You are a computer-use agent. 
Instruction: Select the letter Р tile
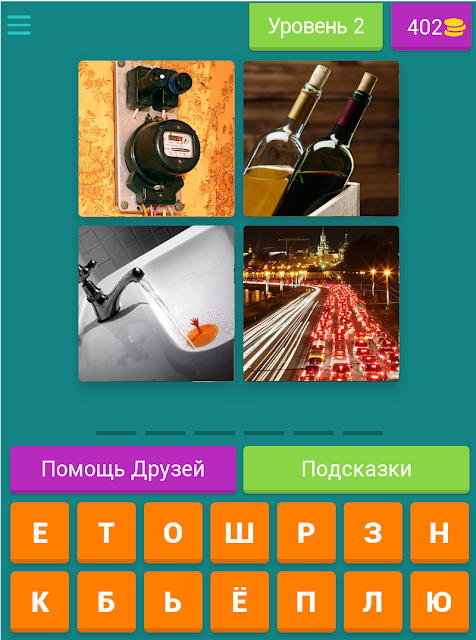306,533
